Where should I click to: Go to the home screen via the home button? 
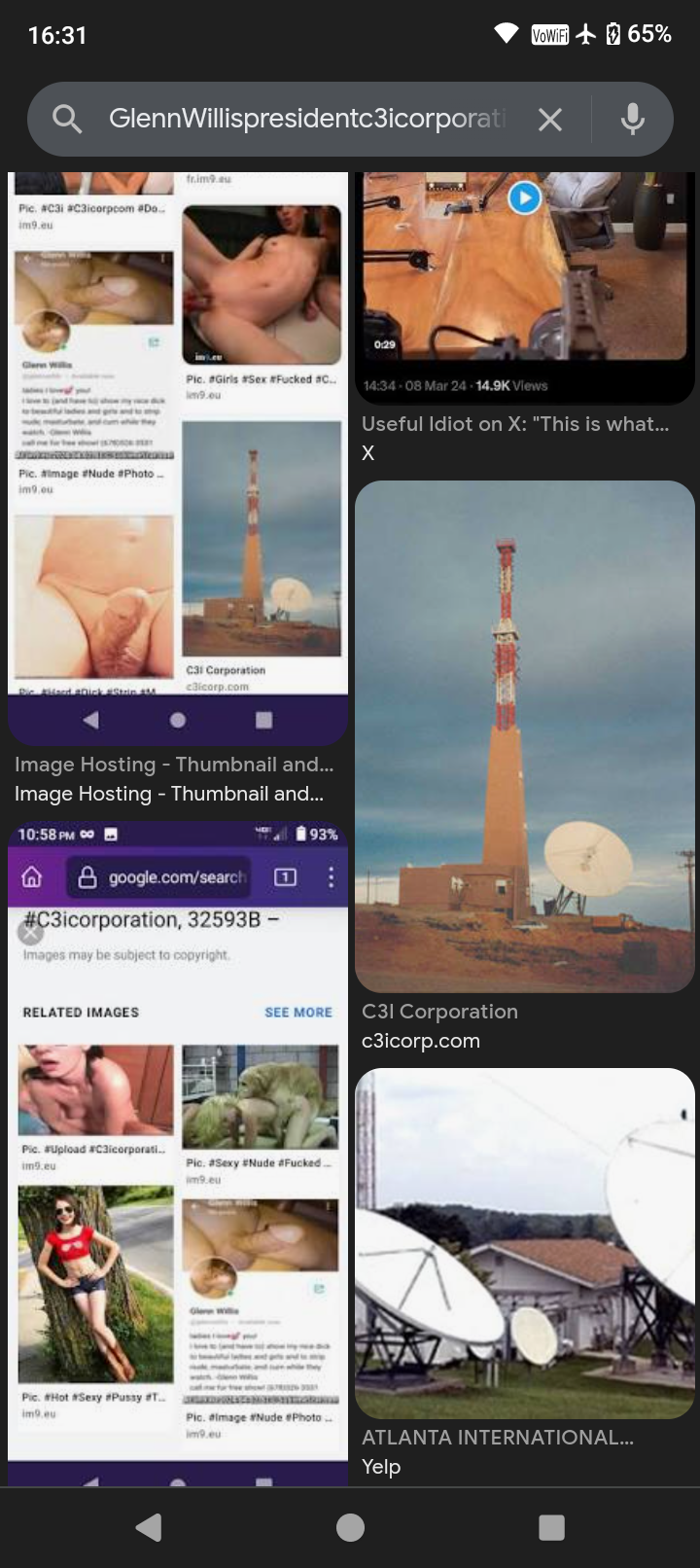coord(350,1527)
